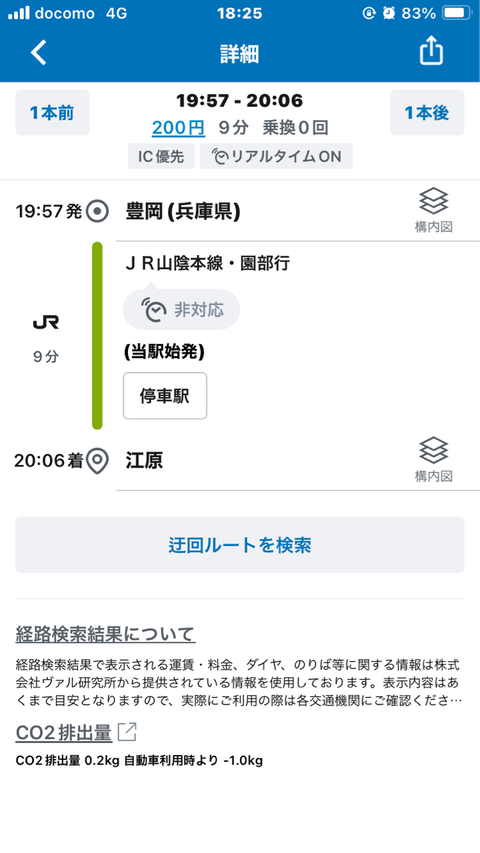Share this route via the share icon
This screenshot has height=853, width=480.
point(431,52)
